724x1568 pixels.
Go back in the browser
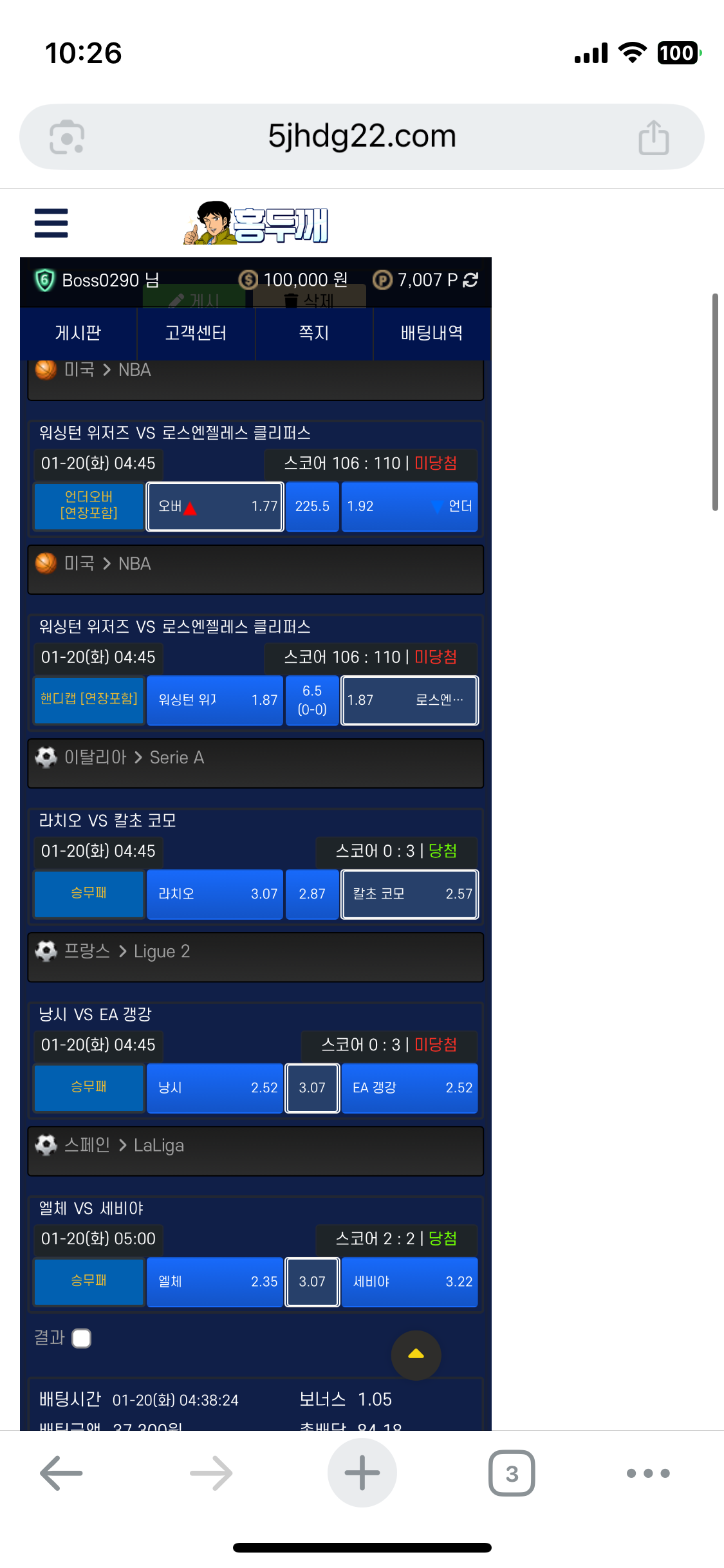click(61, 1473)
